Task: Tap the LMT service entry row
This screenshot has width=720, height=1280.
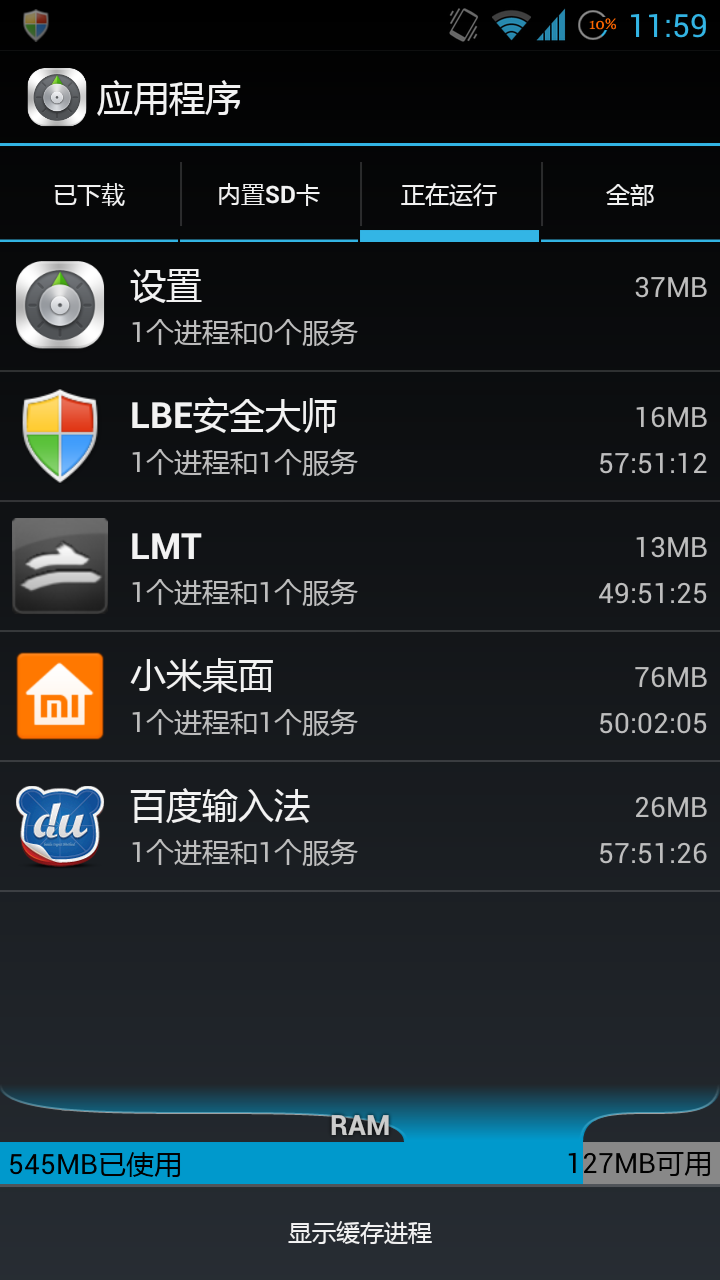Action: [360, 565]
